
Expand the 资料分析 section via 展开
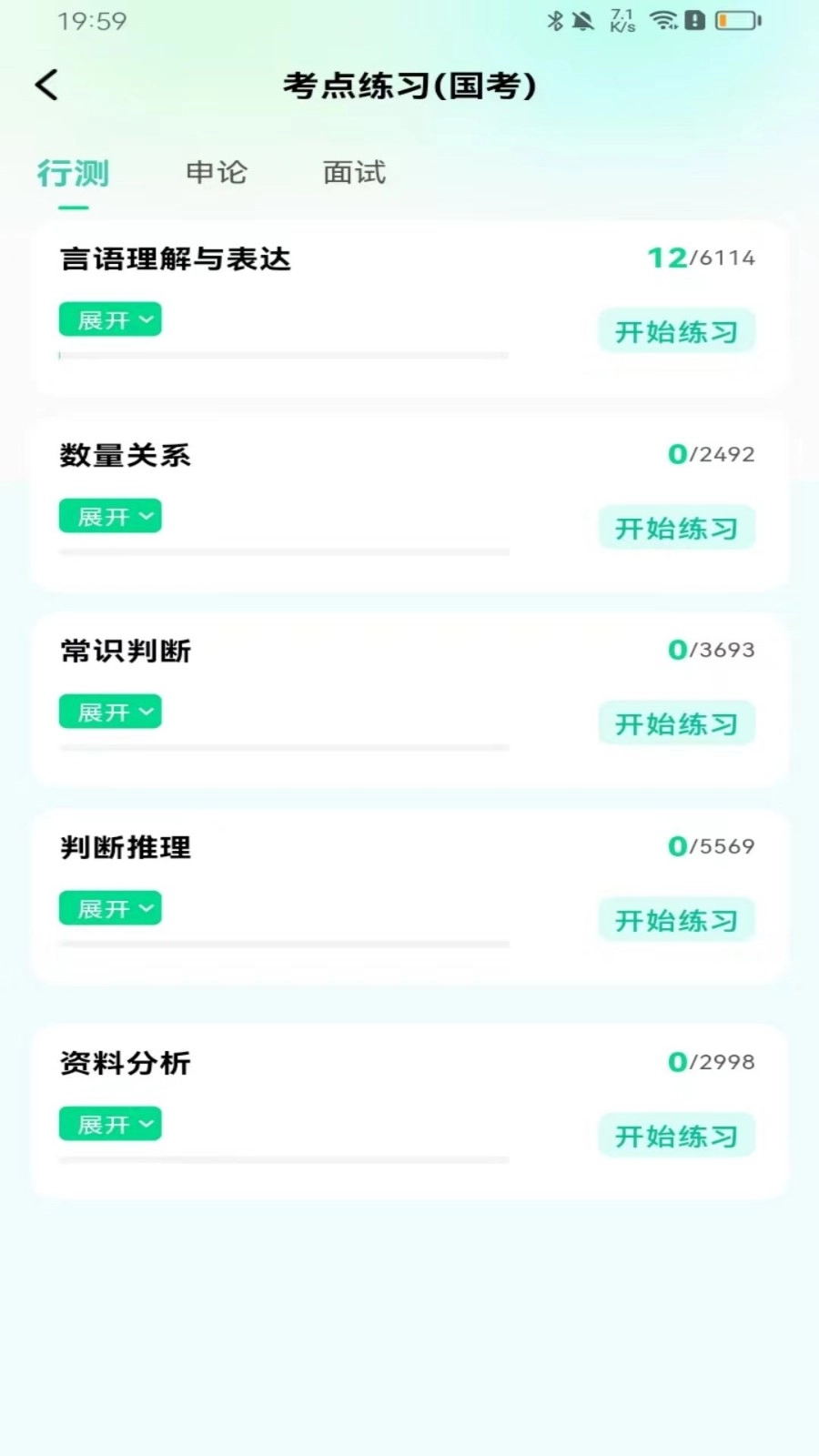tap(109, 1124)
